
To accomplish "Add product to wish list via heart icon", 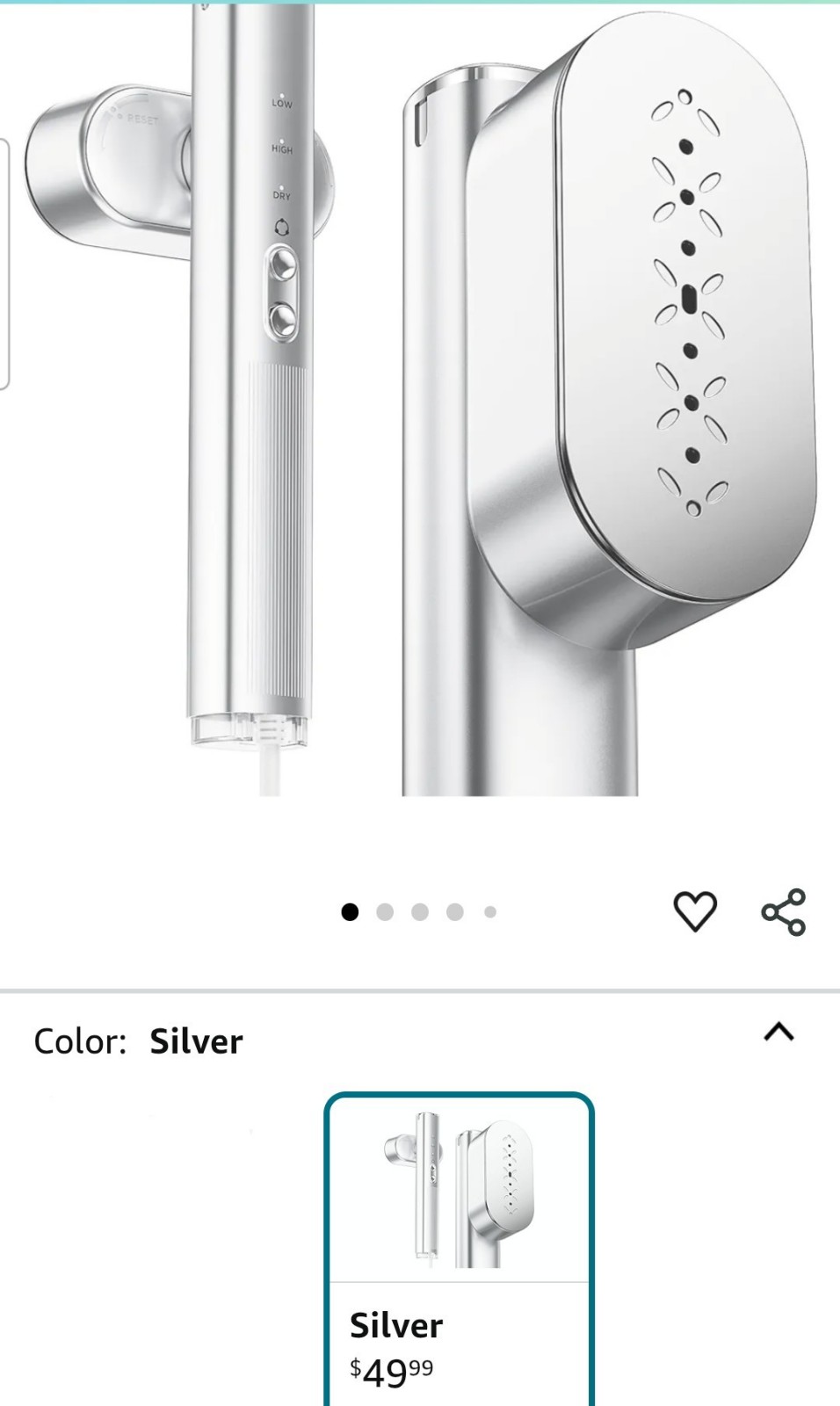I will click(695, 911).
